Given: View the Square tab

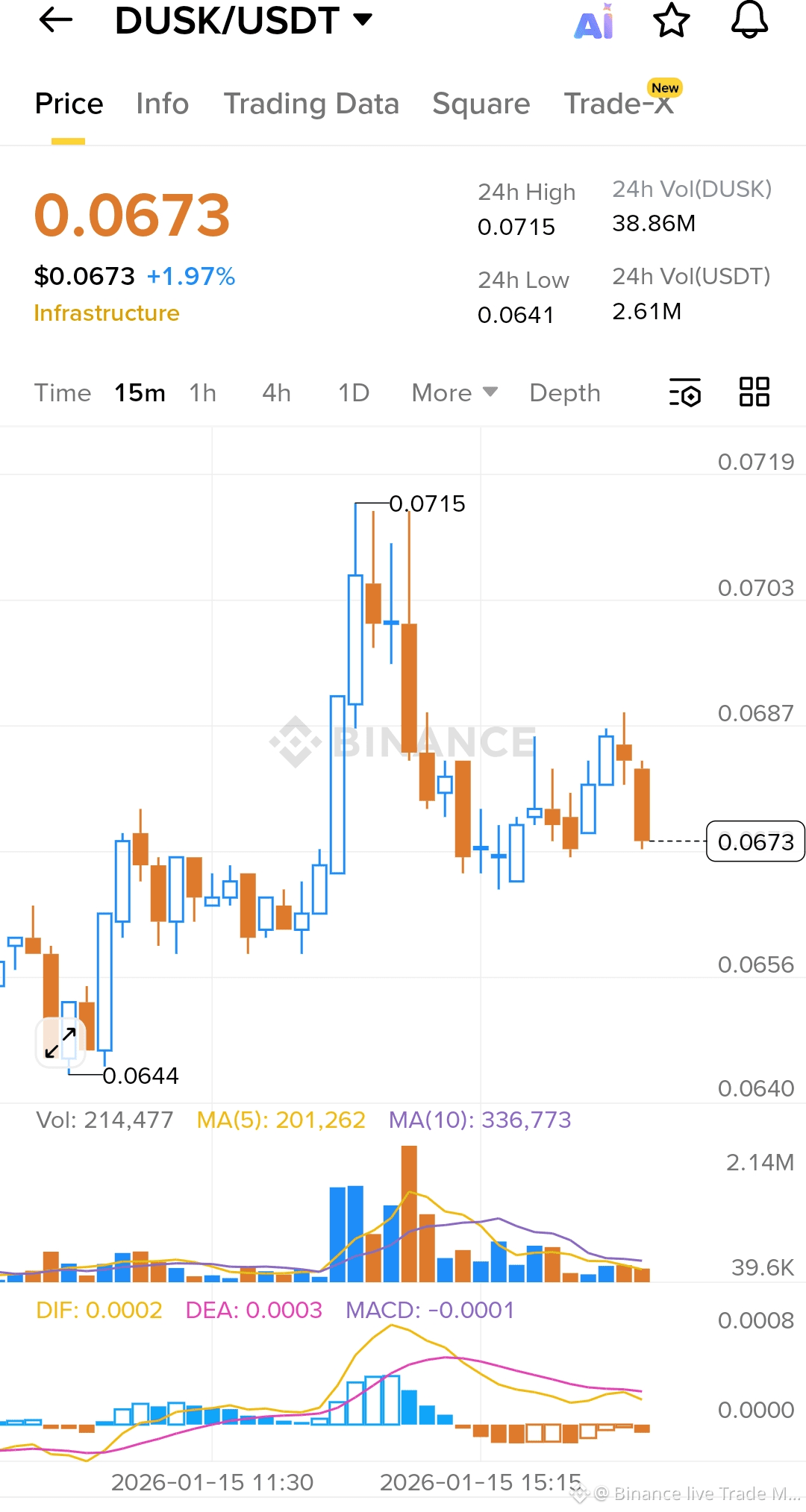Looking at the screenshot, I should point(481,104).
